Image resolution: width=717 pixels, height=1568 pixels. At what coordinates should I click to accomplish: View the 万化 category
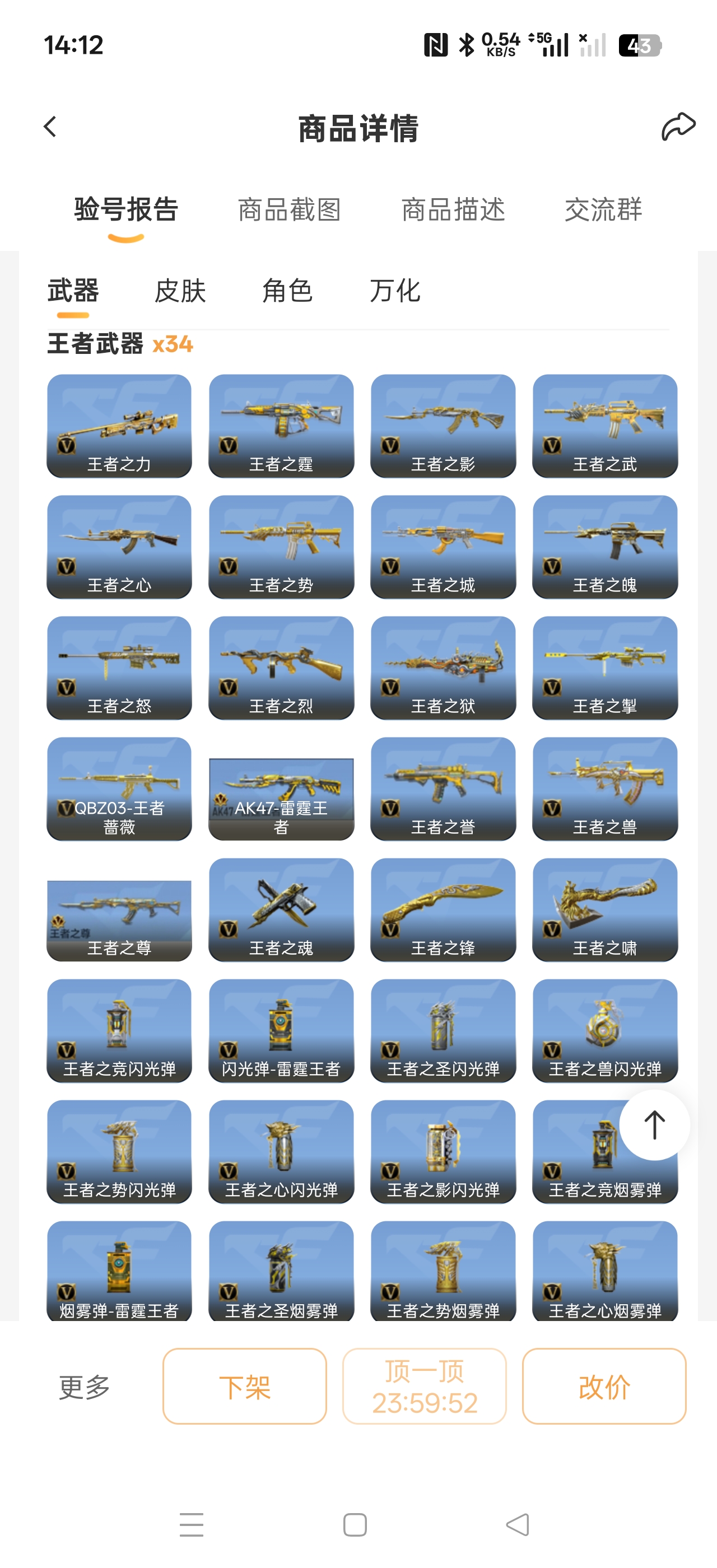point(395,291)
